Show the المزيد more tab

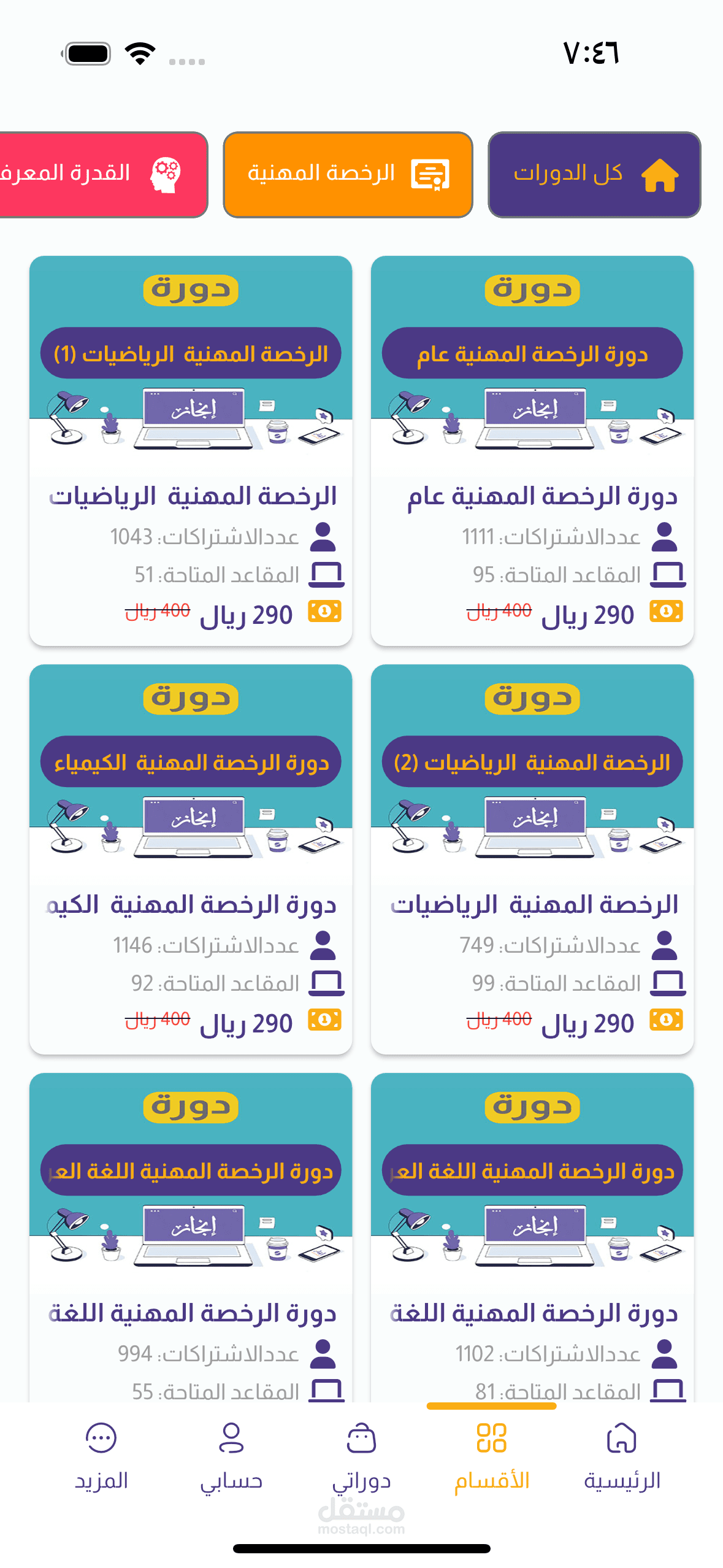pos(101,1457)
